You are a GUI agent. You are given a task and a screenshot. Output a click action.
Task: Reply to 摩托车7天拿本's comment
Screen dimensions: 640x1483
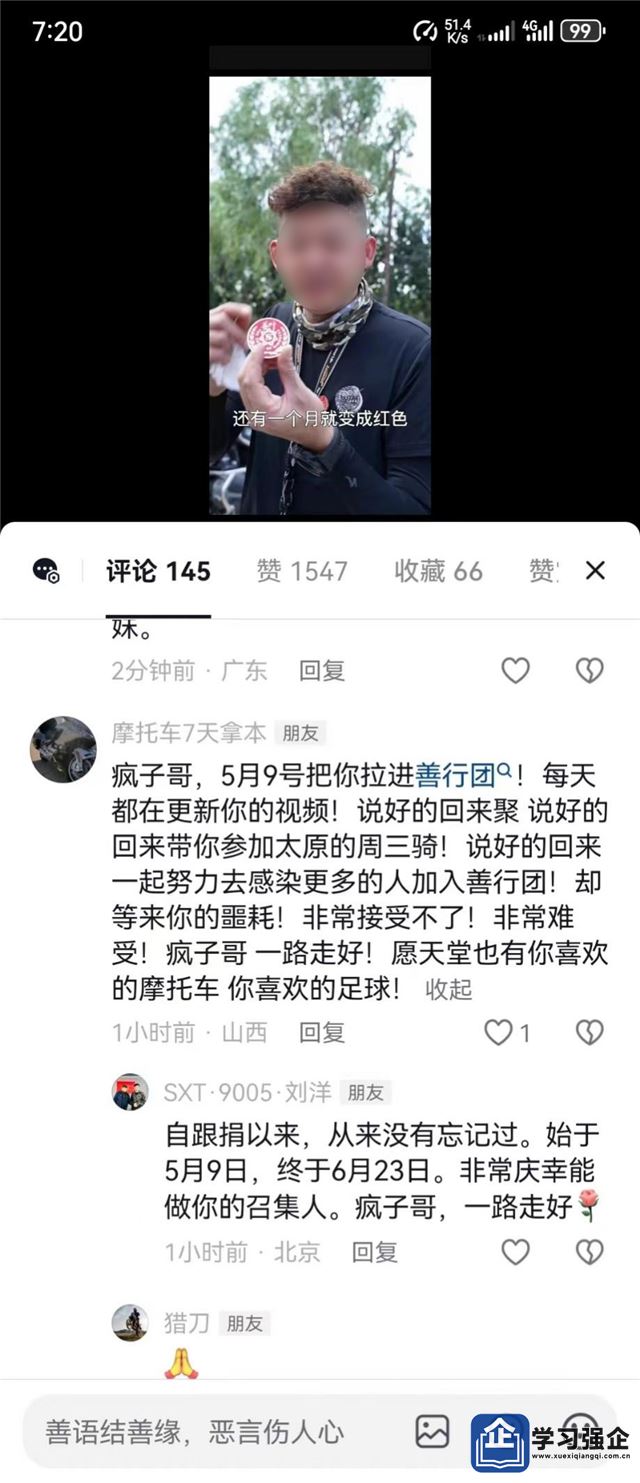(x=322, y=1033)
